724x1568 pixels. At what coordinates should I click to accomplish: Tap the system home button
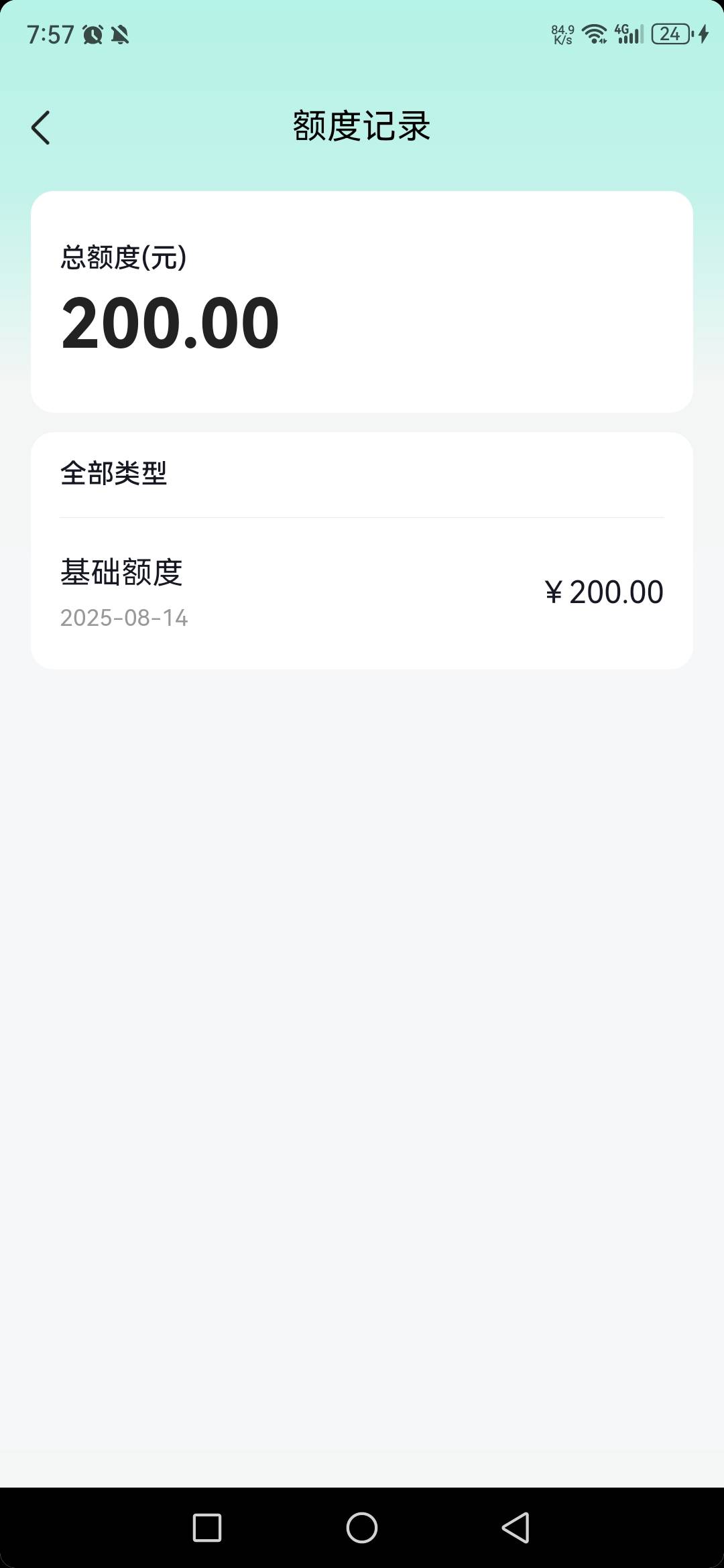point(362,1528)
